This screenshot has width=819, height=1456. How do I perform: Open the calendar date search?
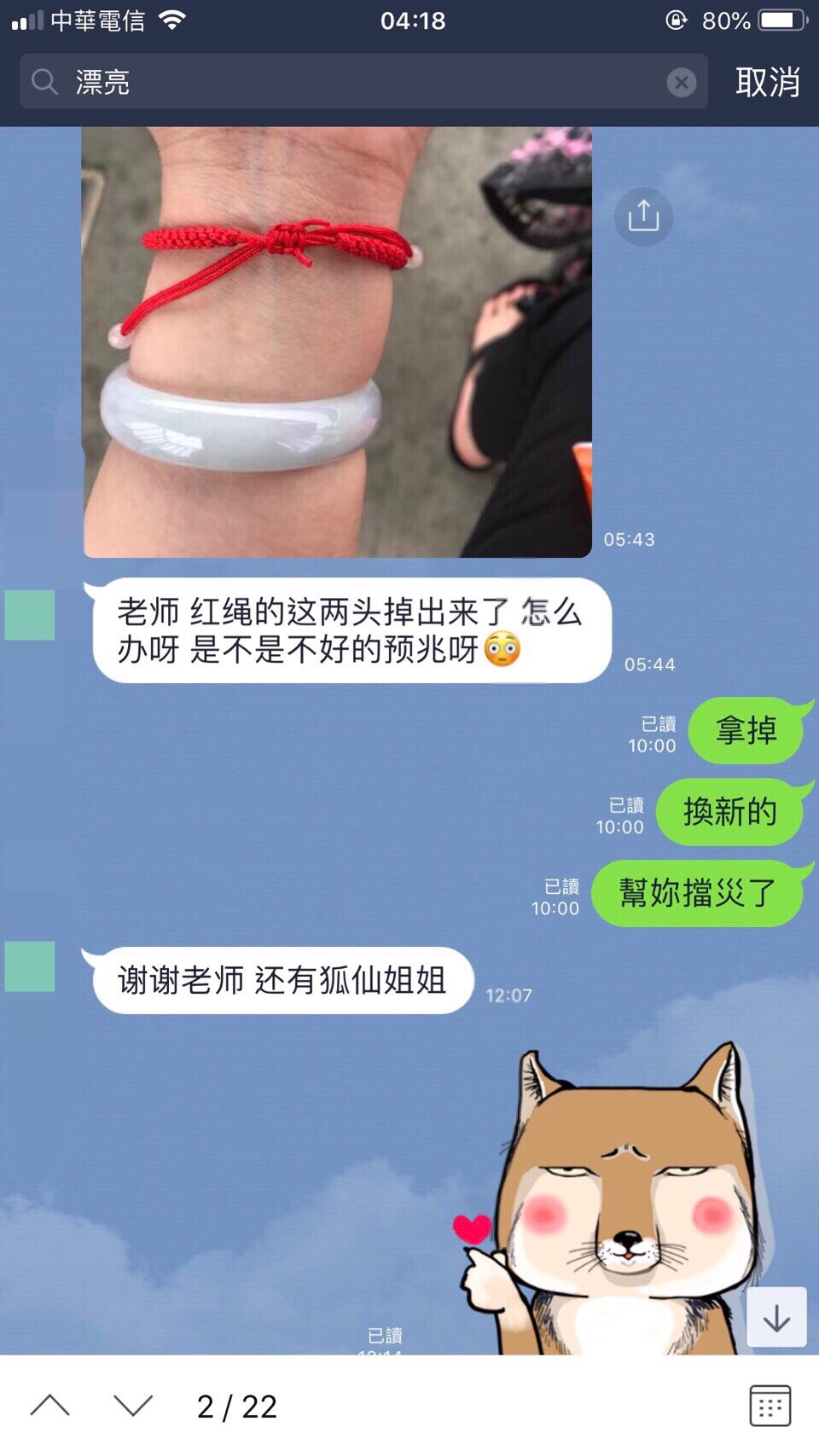[770, 1406]
